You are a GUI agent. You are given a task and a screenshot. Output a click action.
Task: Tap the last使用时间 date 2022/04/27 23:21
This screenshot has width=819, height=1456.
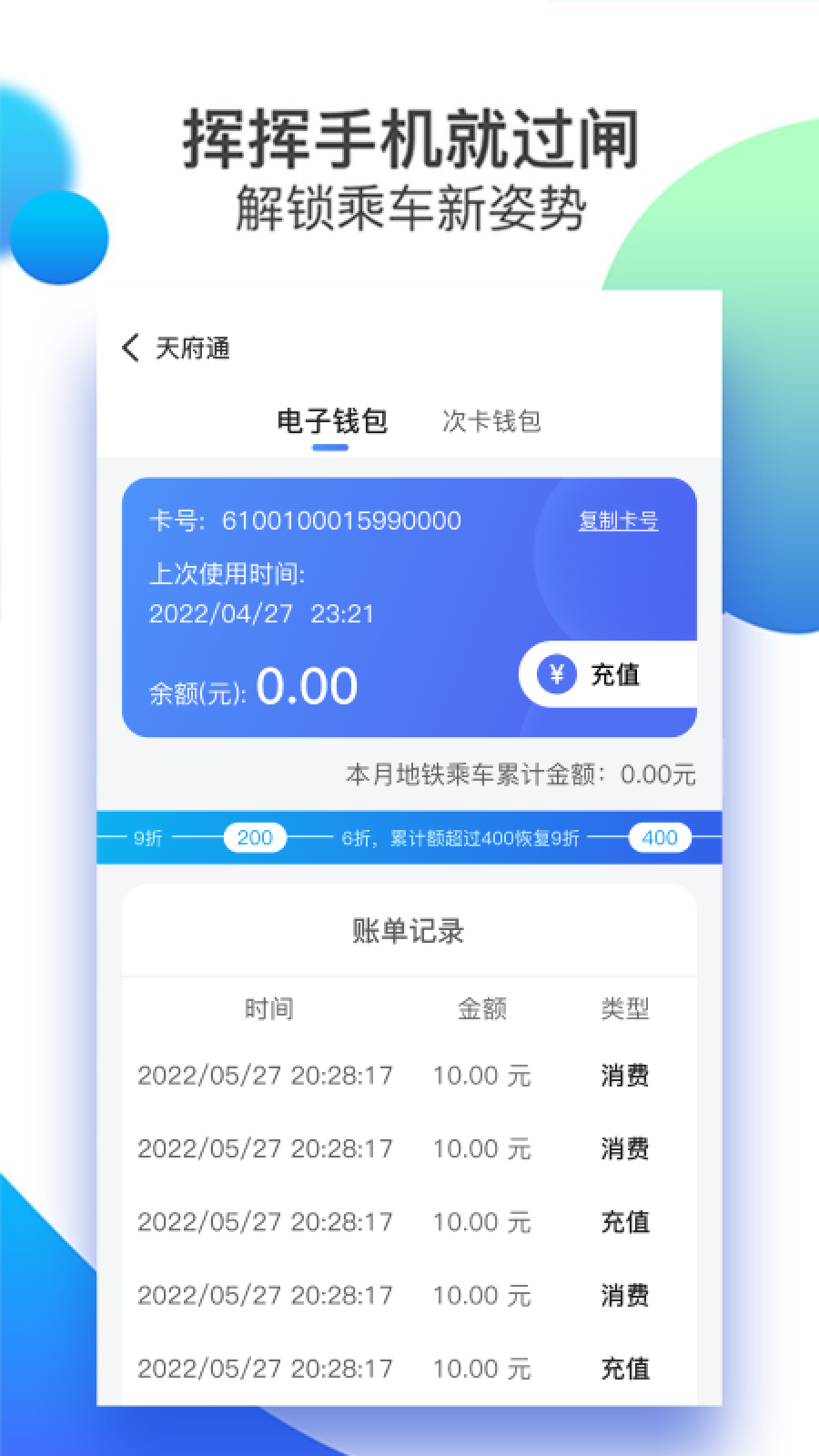click(x=261, y=614)
